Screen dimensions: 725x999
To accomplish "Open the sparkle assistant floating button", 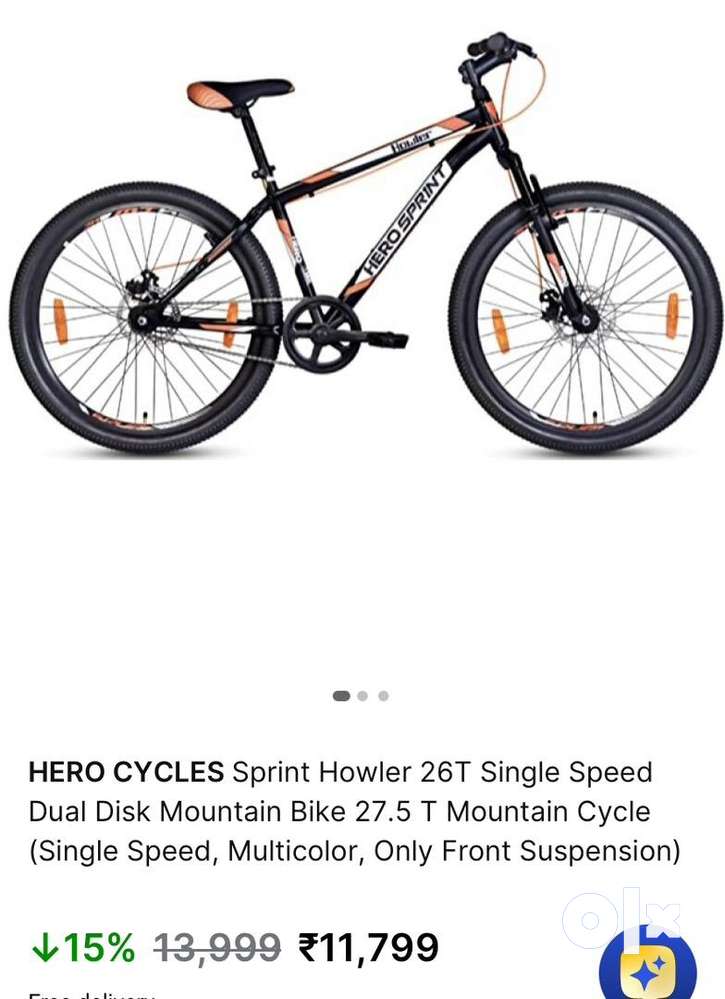I will tap(647, 970).
